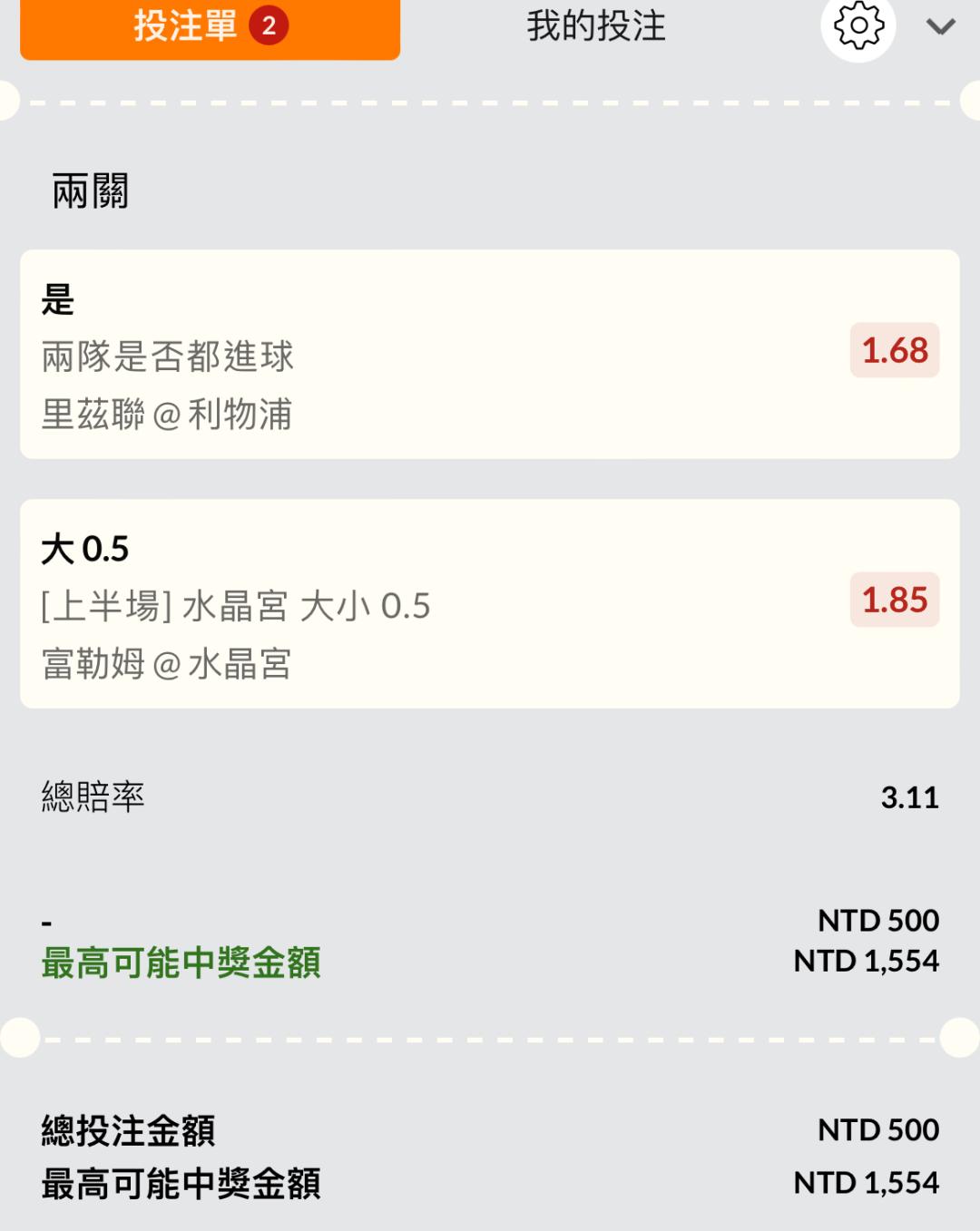
Task: Open the 里茲聯 @ 利物浦 selection card
Action: pyautogui.click(x=489, y=354)
